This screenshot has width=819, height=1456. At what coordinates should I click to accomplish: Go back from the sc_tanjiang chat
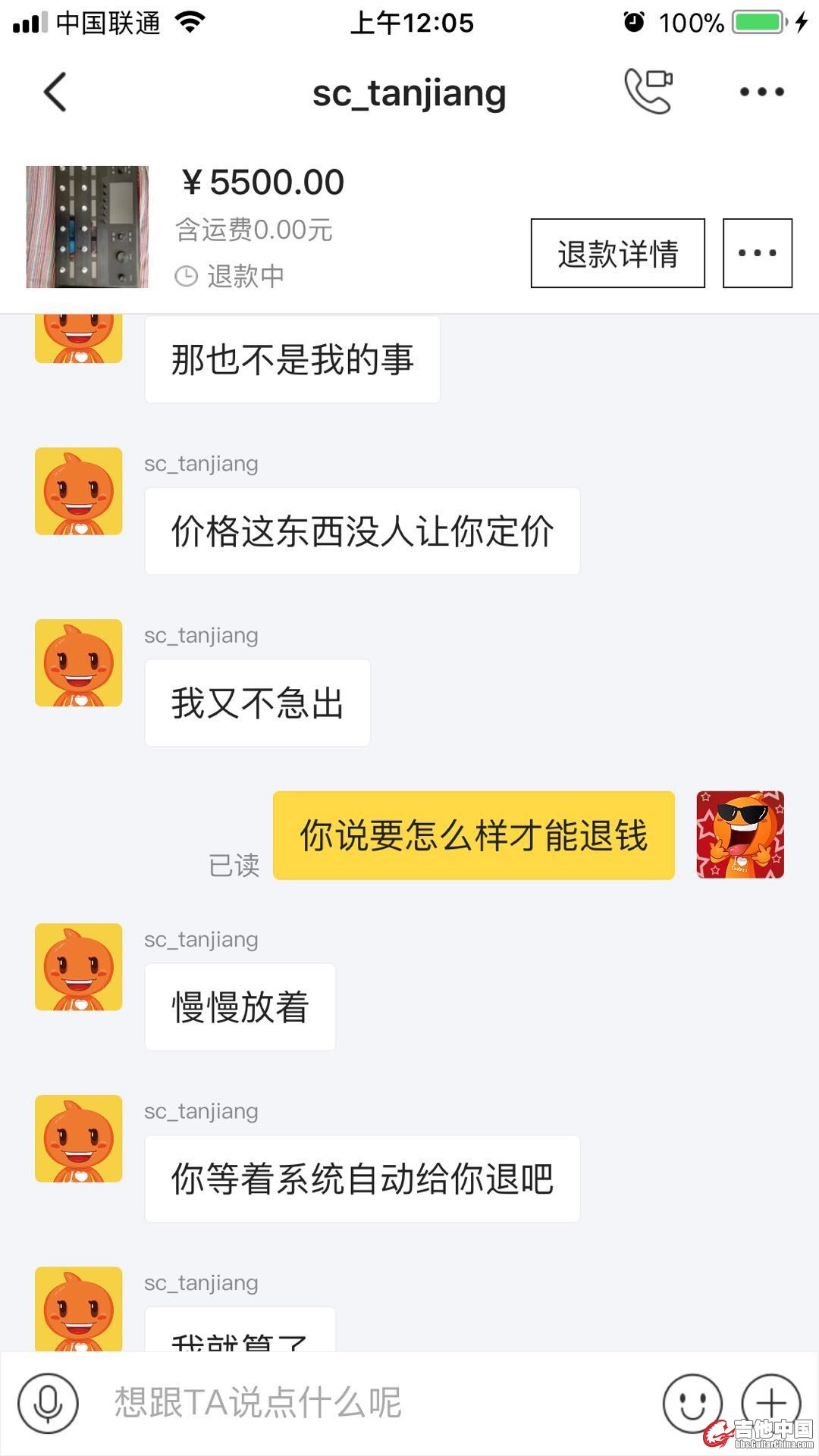55,92
